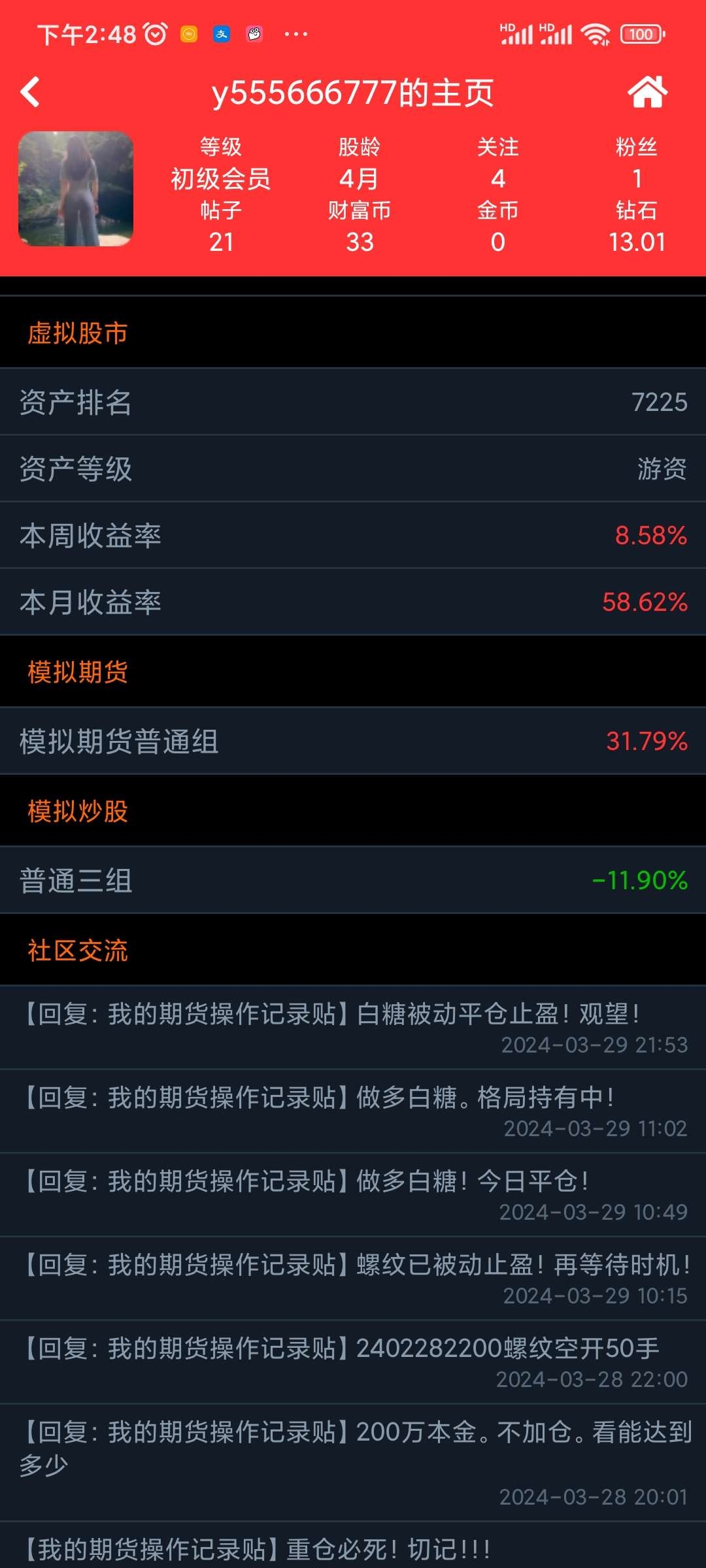Viewport: 706px width, 1568px height.
Task: Tap the user's profile avatar
Action: [x=76, y=189]
